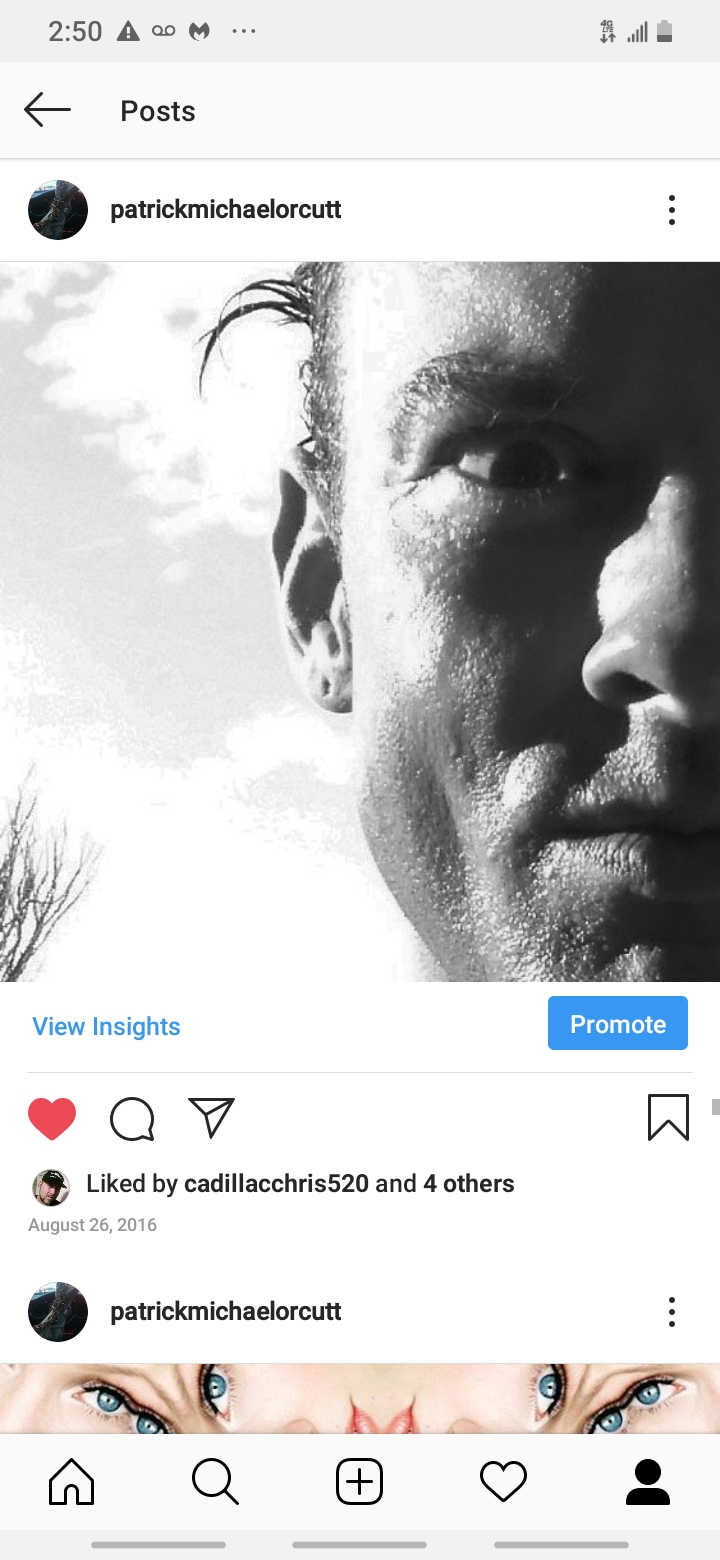720x1560 pixels.
Task: Open the black-and-white face photo
Action: click(x=360, y=620)
